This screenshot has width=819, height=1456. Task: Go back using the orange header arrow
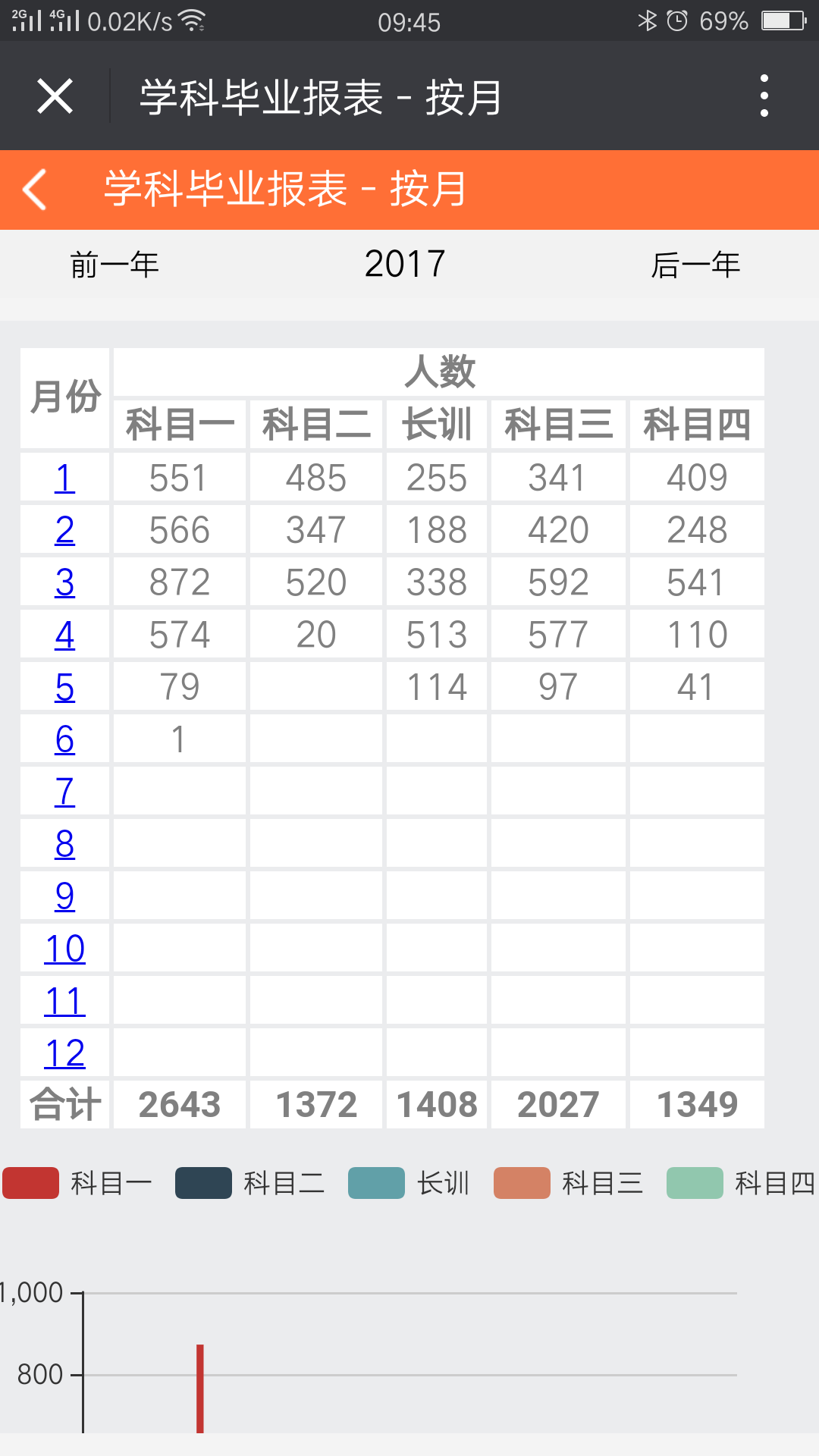pyautogui.click(x=35, y=190)
